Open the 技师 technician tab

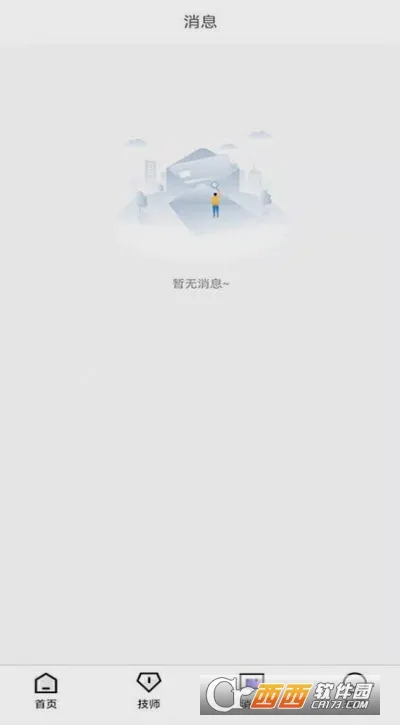(x=148, y=692)
